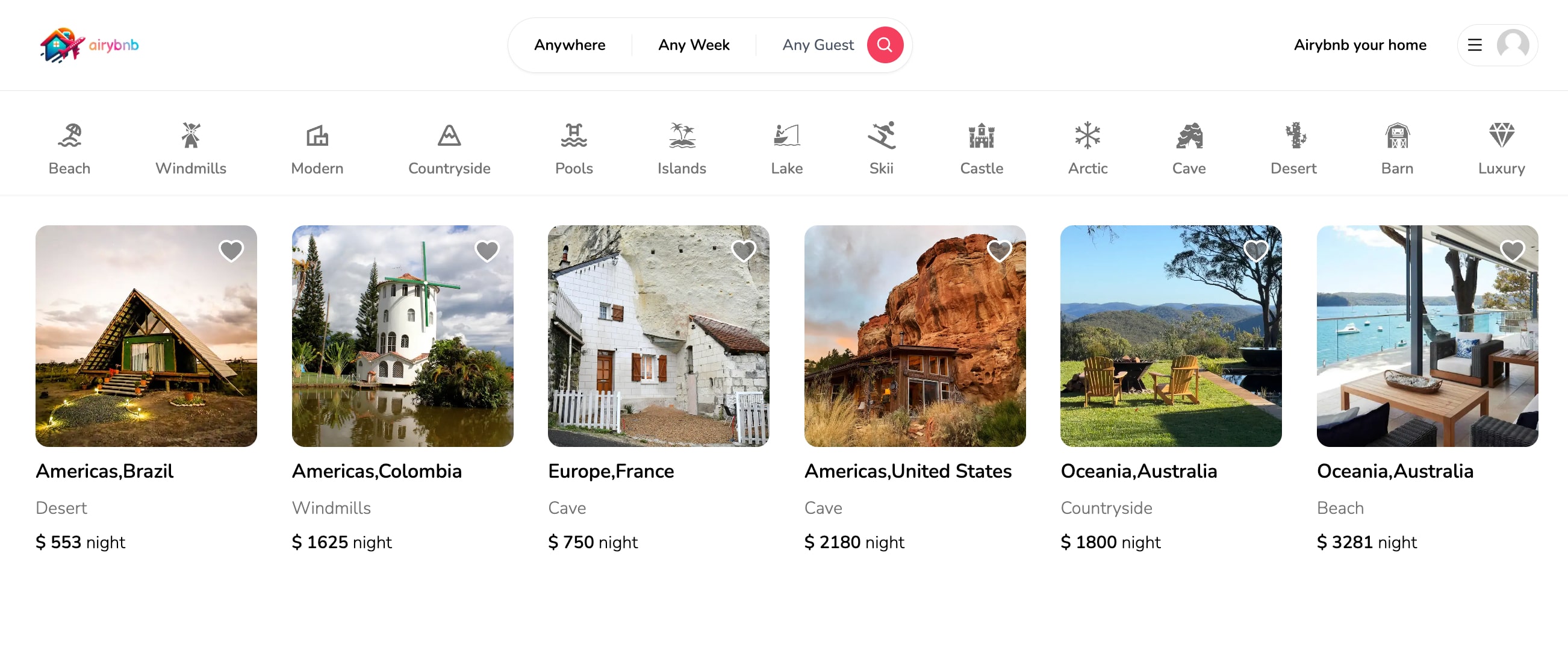Filter by Luxury category

coord(1501,149)
